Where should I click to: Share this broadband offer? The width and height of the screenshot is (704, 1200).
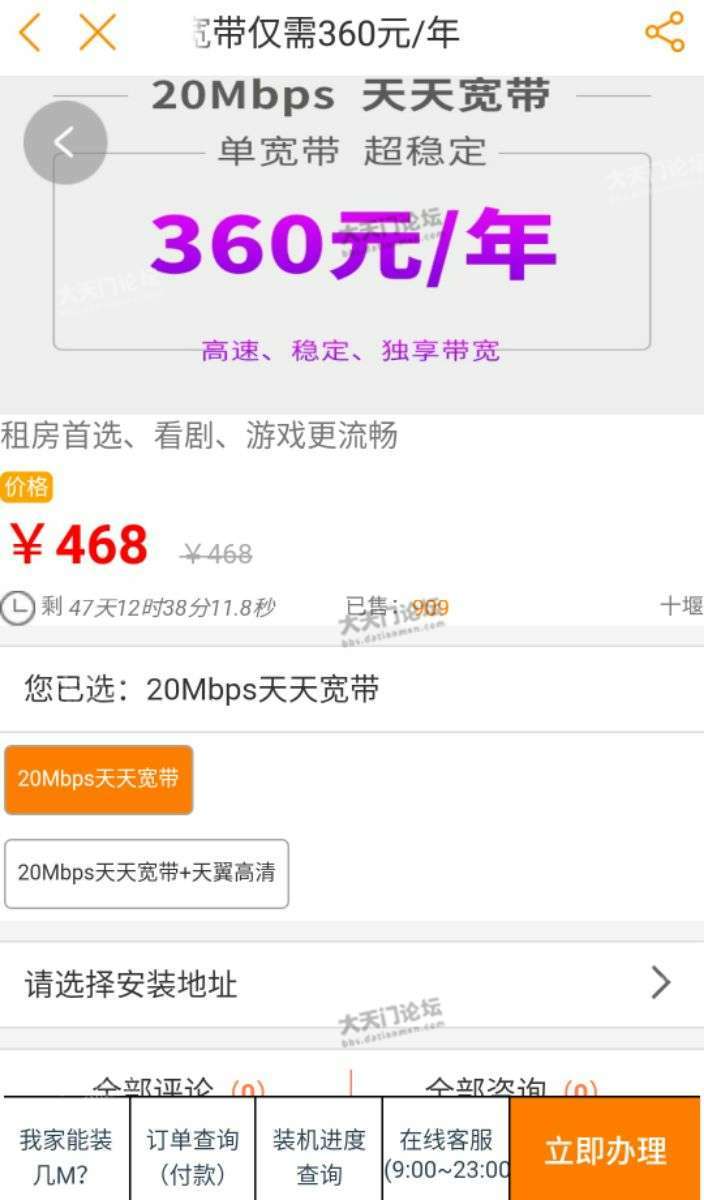click(664, 33)
